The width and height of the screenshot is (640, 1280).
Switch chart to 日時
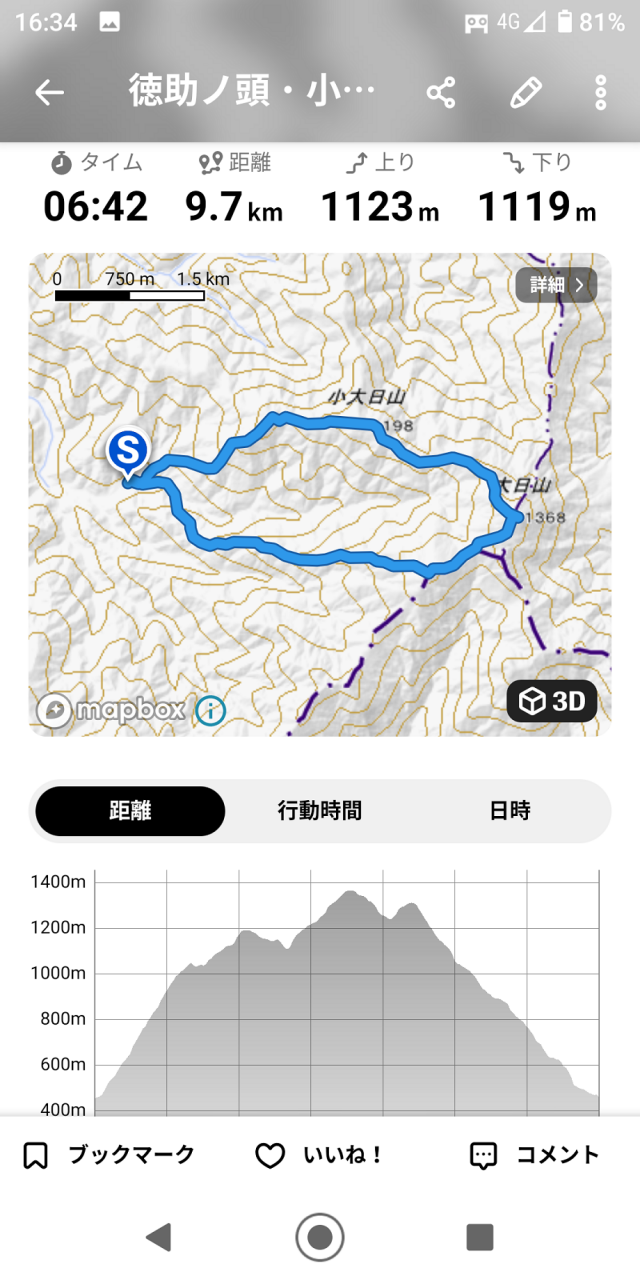pyautogui.click(x=509, y=811)
